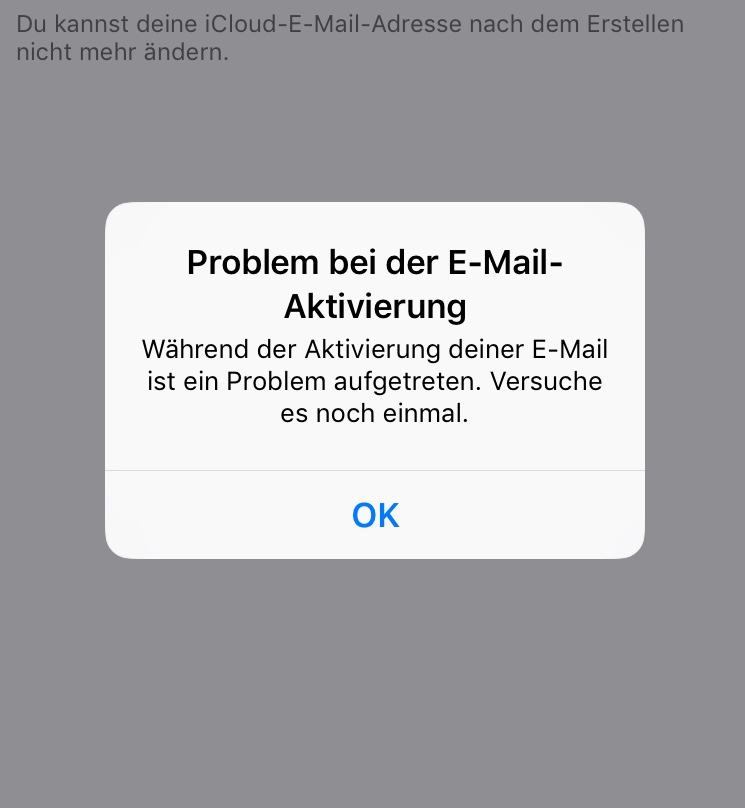The height and width of the screenshot is (808, 745).
Task: Click the separator line above the OK button
Action: tap(374, 470)
